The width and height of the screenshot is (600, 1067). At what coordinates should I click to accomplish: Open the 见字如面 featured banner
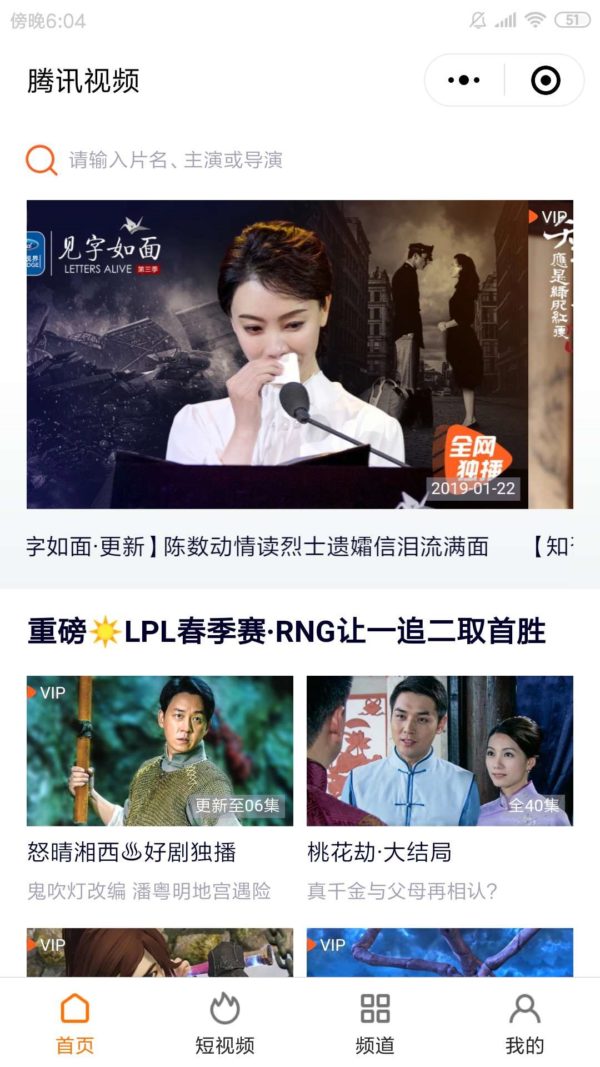pyautogui.click(x=277, y=354)
